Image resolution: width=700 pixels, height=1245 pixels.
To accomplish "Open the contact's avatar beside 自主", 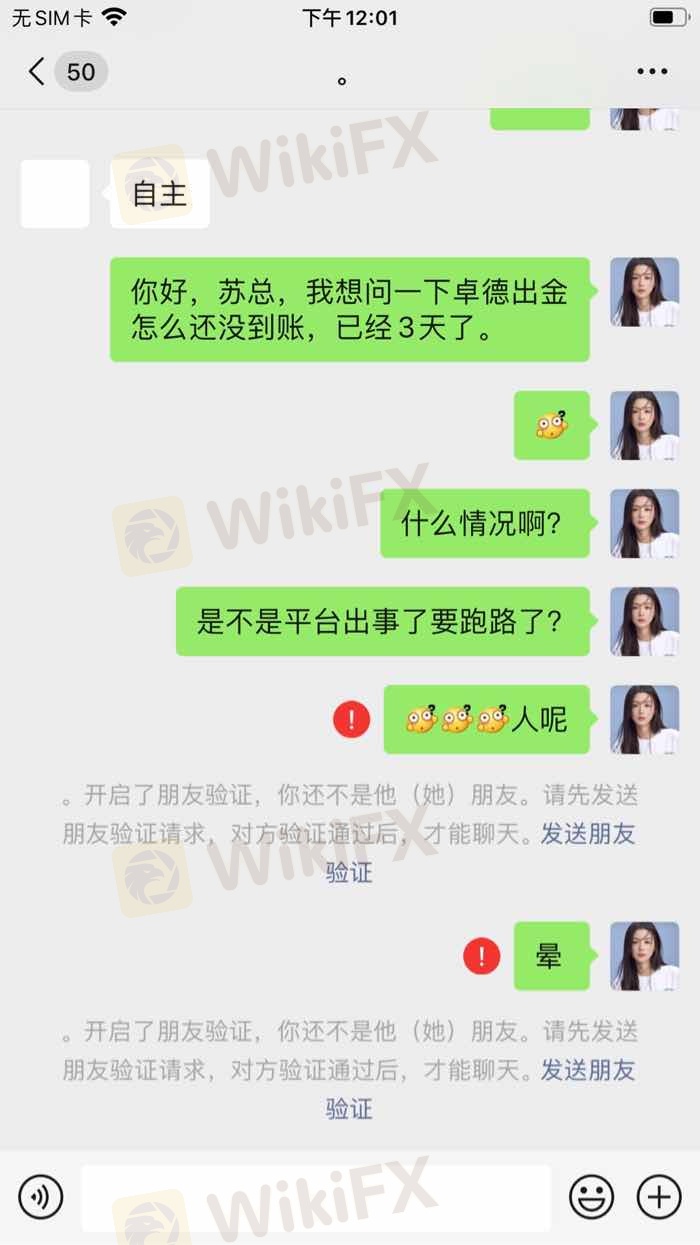I will click(55, 193).
